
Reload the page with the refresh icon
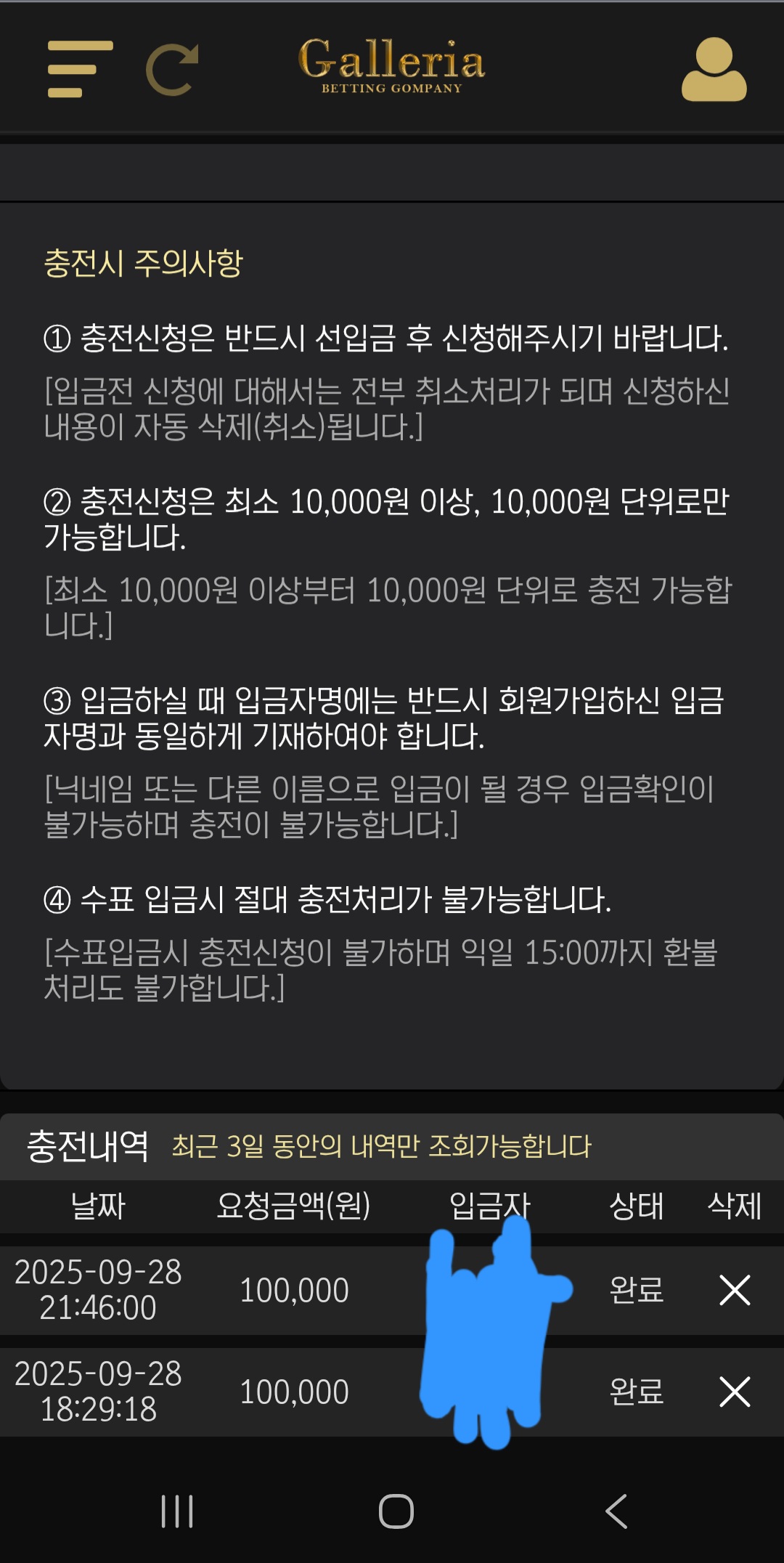173,70
